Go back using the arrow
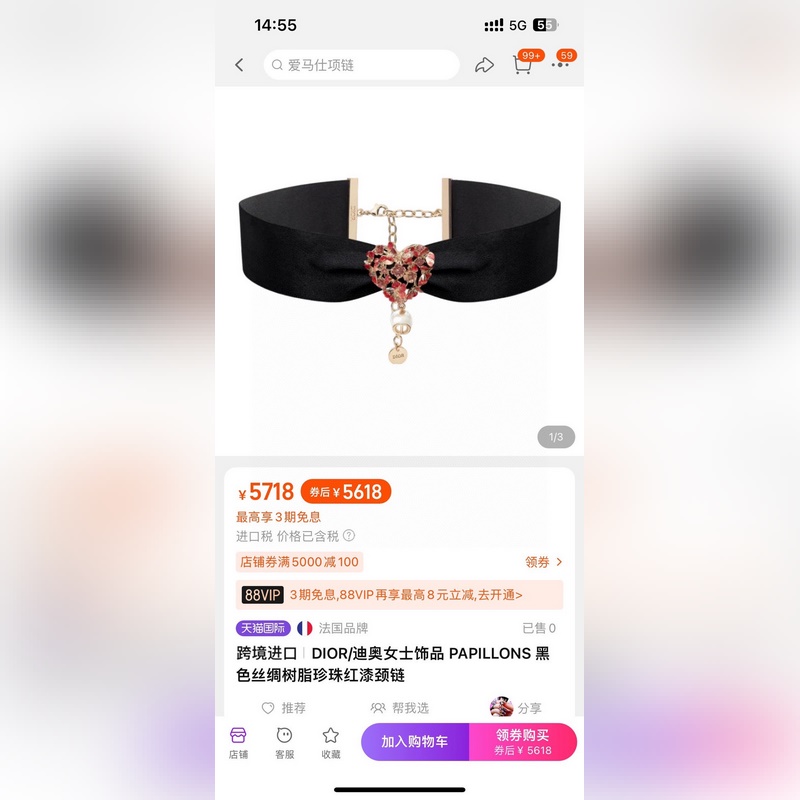Image resolution: width=800 pixels, height=800 pixels. pos(239,65)
